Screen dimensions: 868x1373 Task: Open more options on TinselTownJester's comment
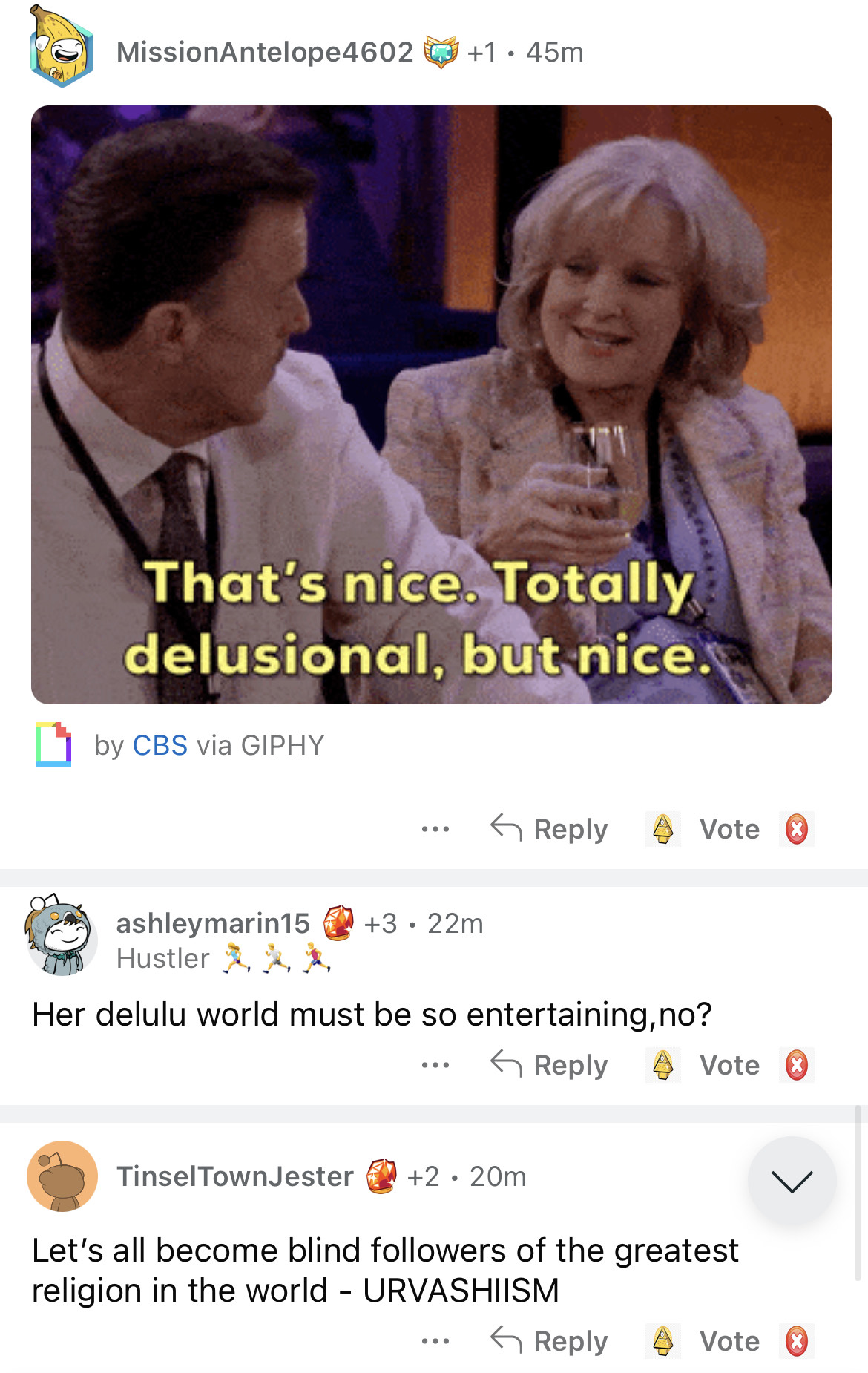[435, 1341]
